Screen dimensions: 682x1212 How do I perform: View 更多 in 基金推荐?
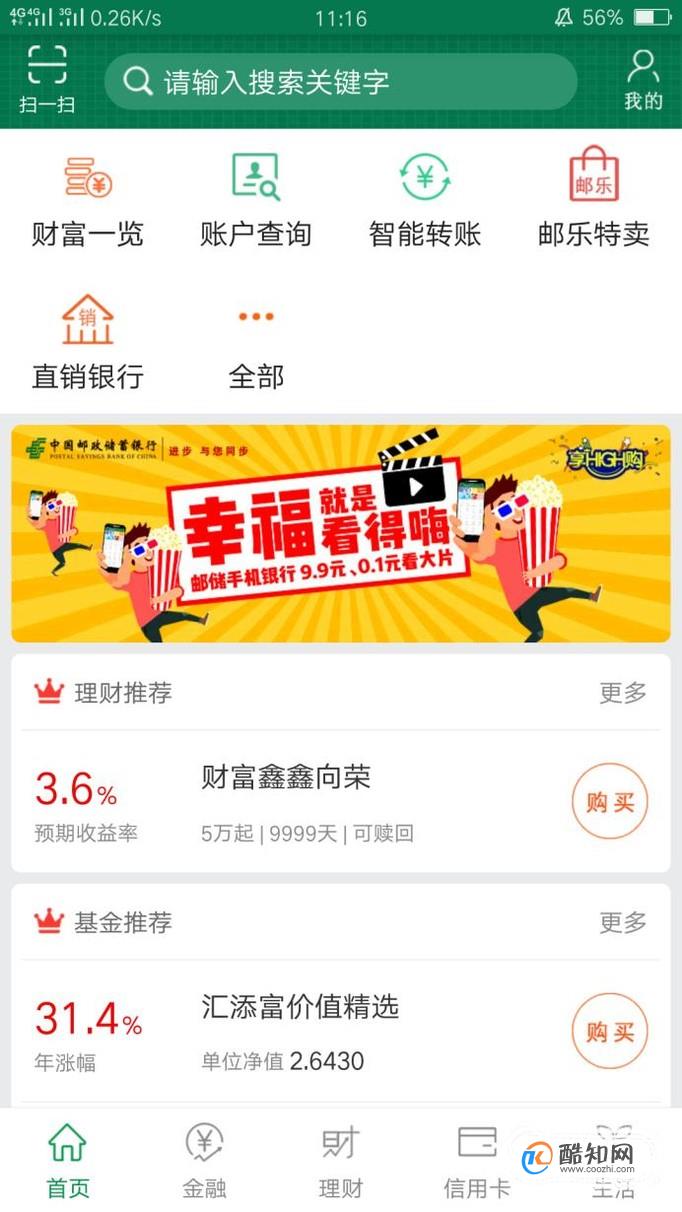622,922
